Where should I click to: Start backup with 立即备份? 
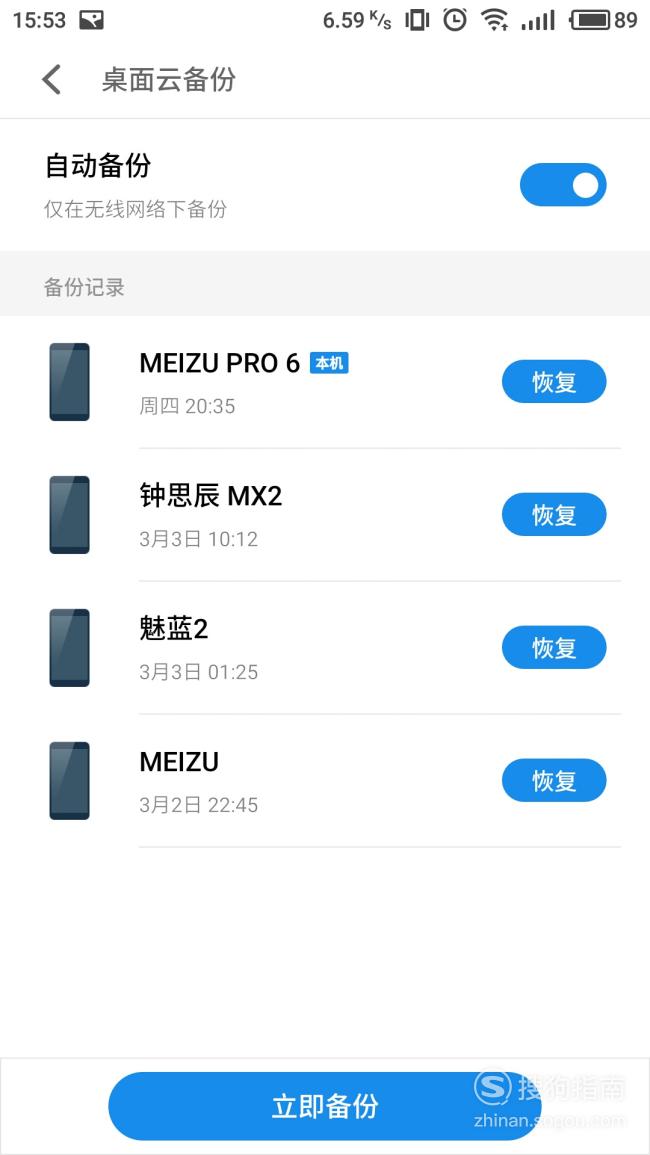tap(325, 1106)
